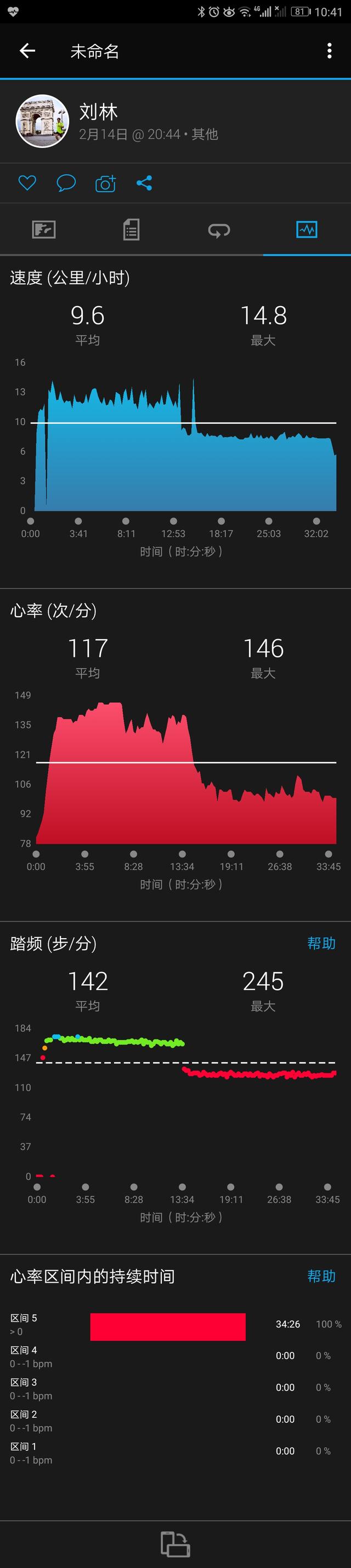Go back using the arrow
Screen dimensions: 351x1568
point(27,51)
